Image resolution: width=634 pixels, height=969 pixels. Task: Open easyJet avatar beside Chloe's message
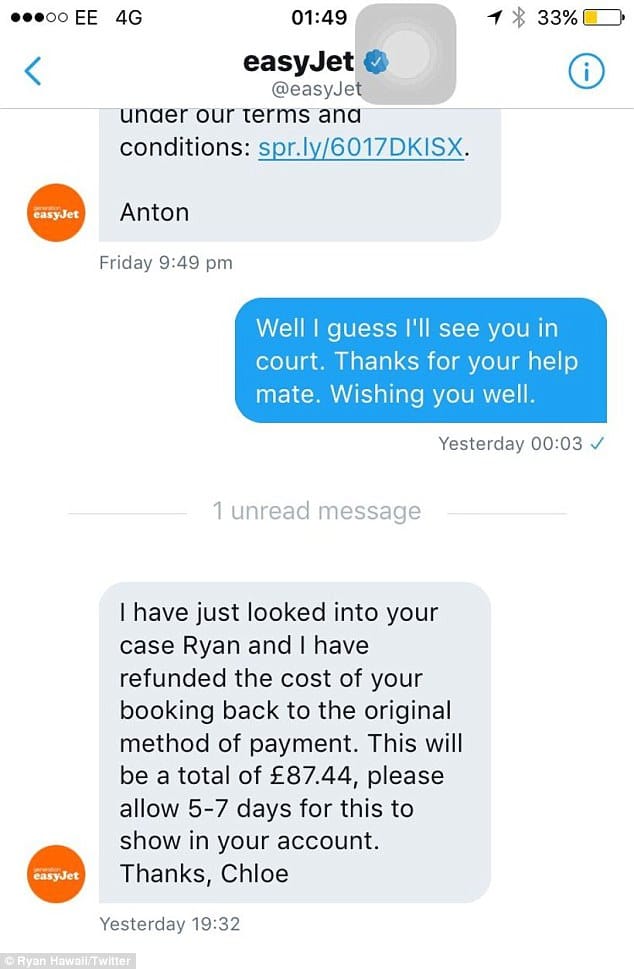tap(56, 874)
